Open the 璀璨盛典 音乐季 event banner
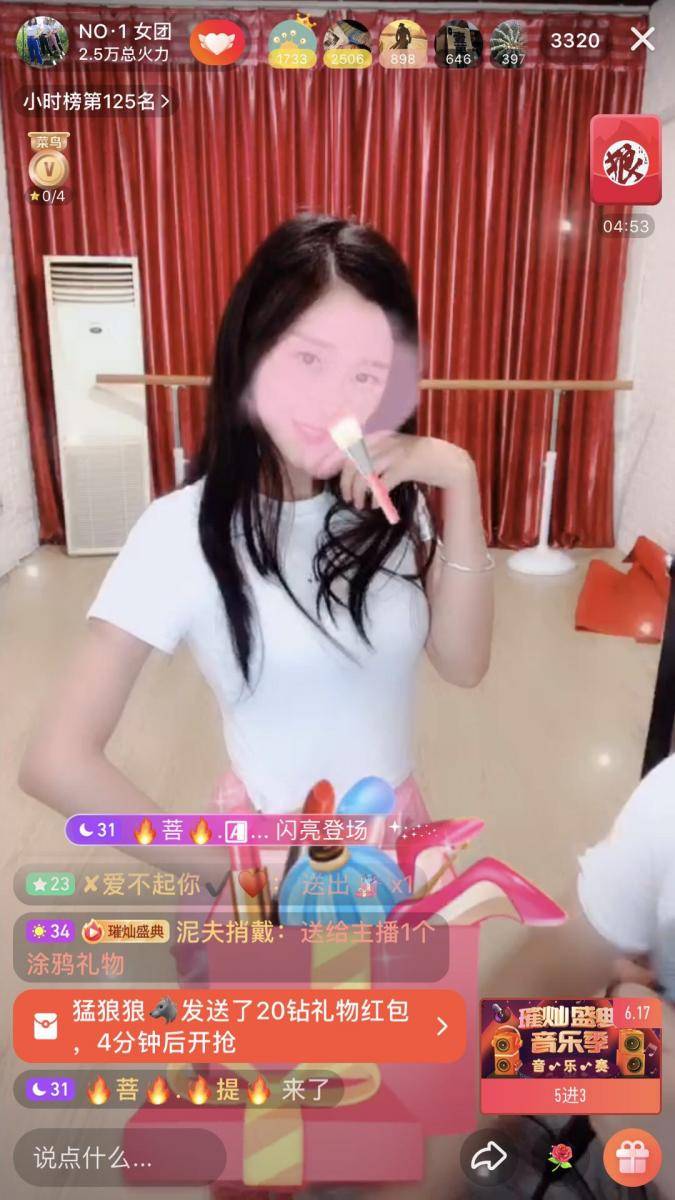Screen dimensions: 675x1200 click(570, 1054)
